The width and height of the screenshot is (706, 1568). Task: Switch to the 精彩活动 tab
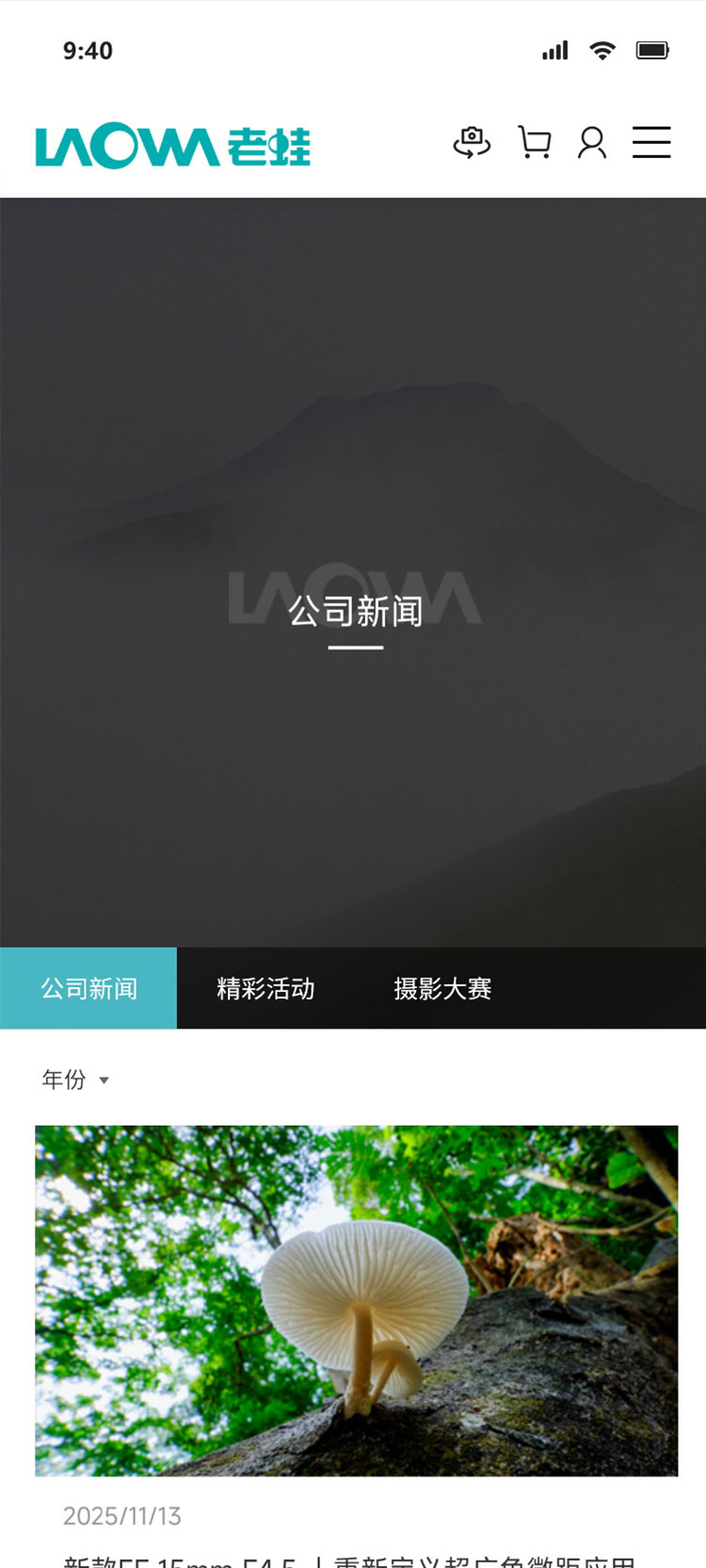click(265, 988)
